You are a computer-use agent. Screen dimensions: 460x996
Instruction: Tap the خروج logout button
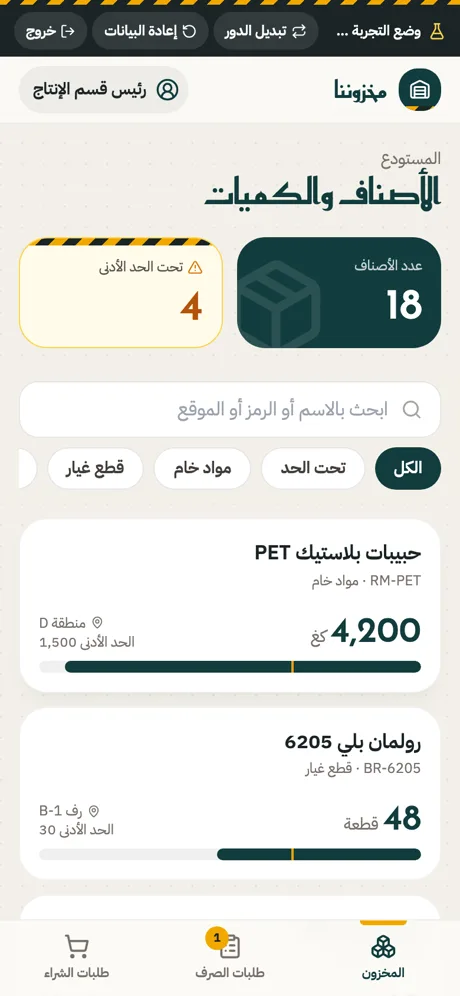tap(50, 31)
